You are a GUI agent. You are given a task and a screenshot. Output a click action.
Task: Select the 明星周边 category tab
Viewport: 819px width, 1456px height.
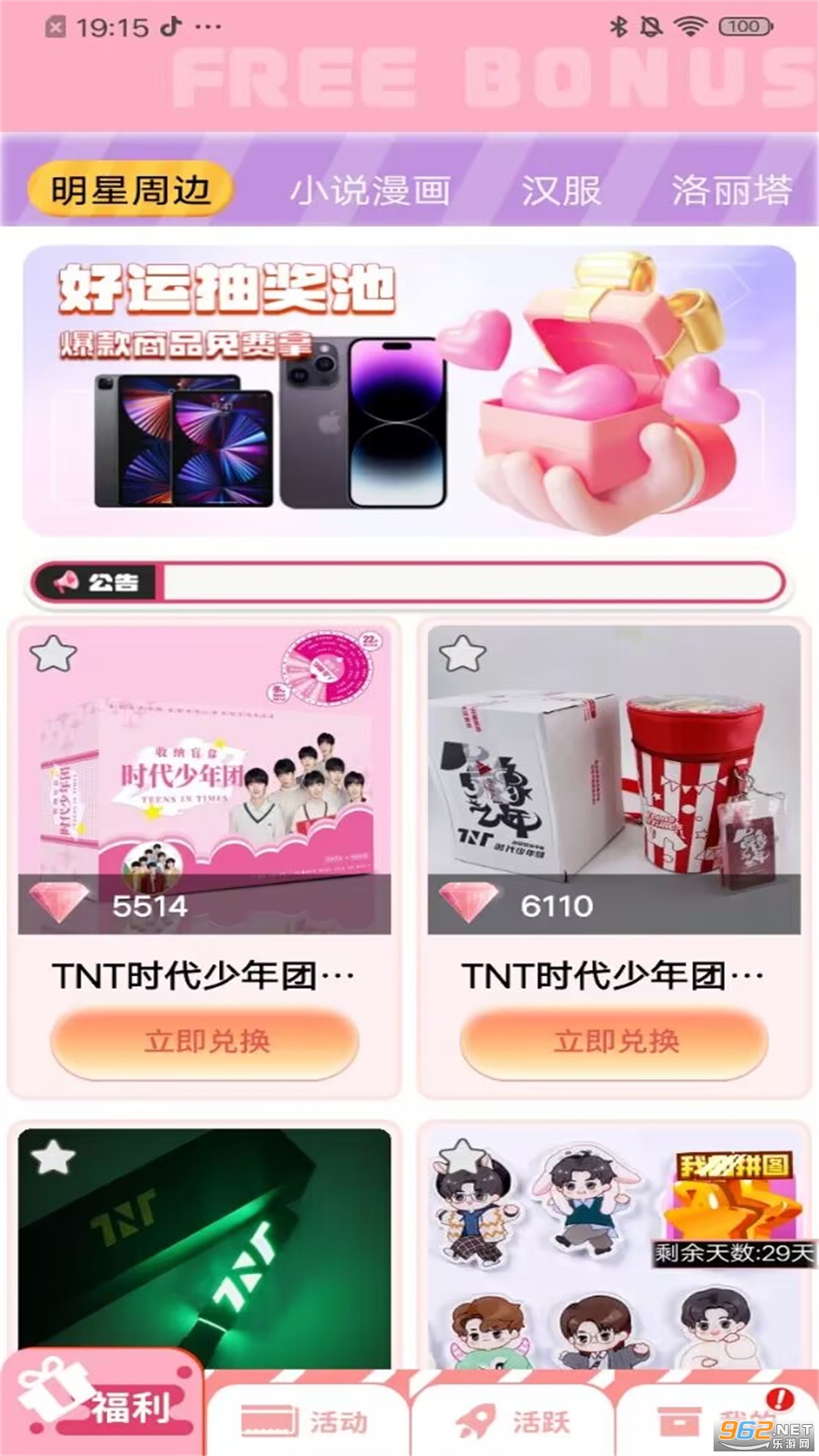click(130, 190)
